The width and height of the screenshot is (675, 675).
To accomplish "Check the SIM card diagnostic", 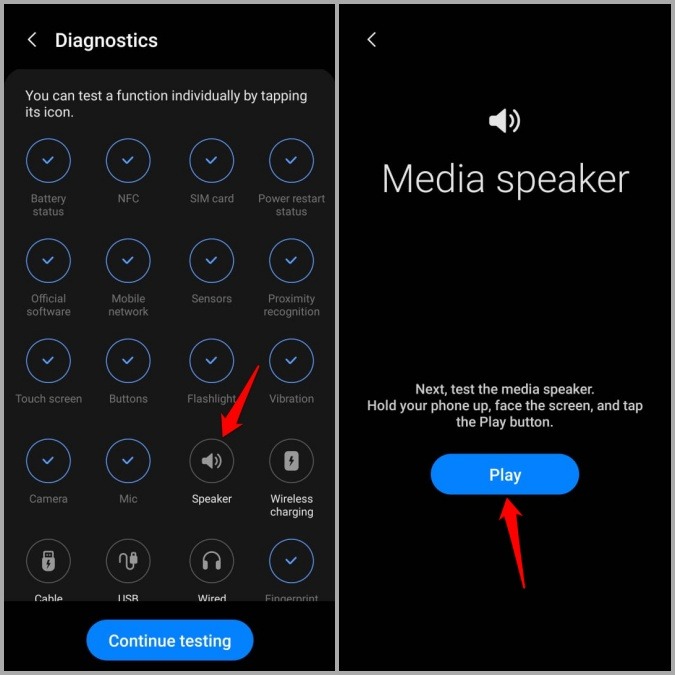I will [x=211, y=161].
